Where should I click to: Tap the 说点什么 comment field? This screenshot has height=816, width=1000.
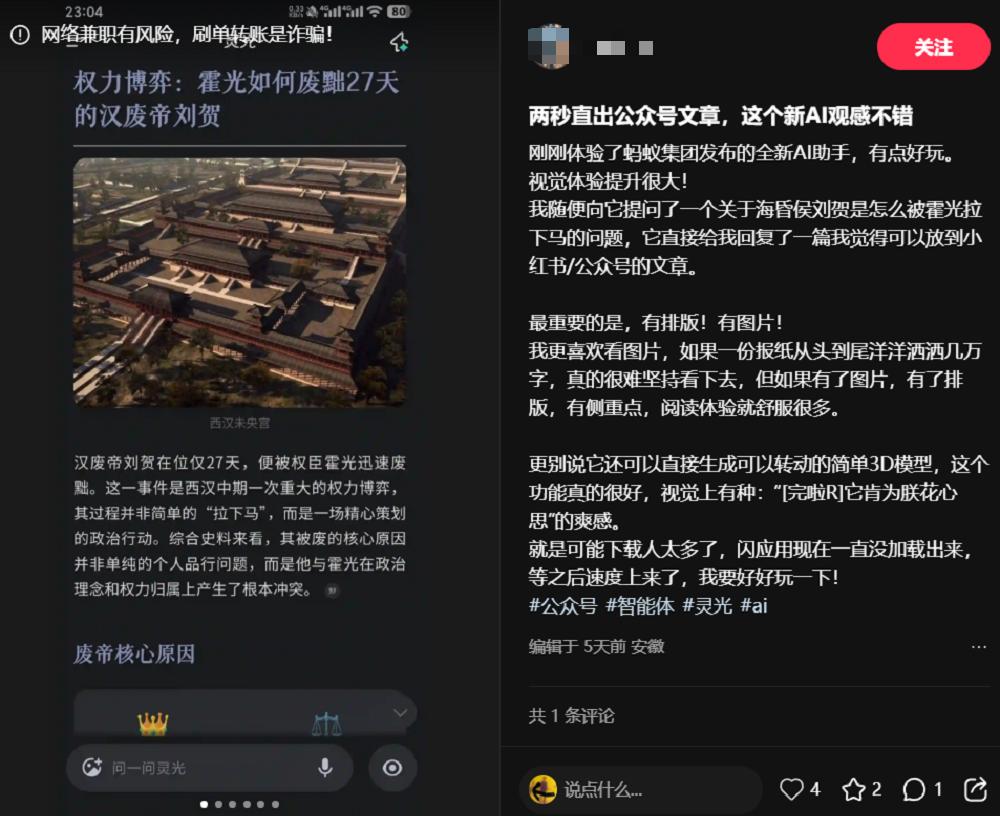coord(640,789)
